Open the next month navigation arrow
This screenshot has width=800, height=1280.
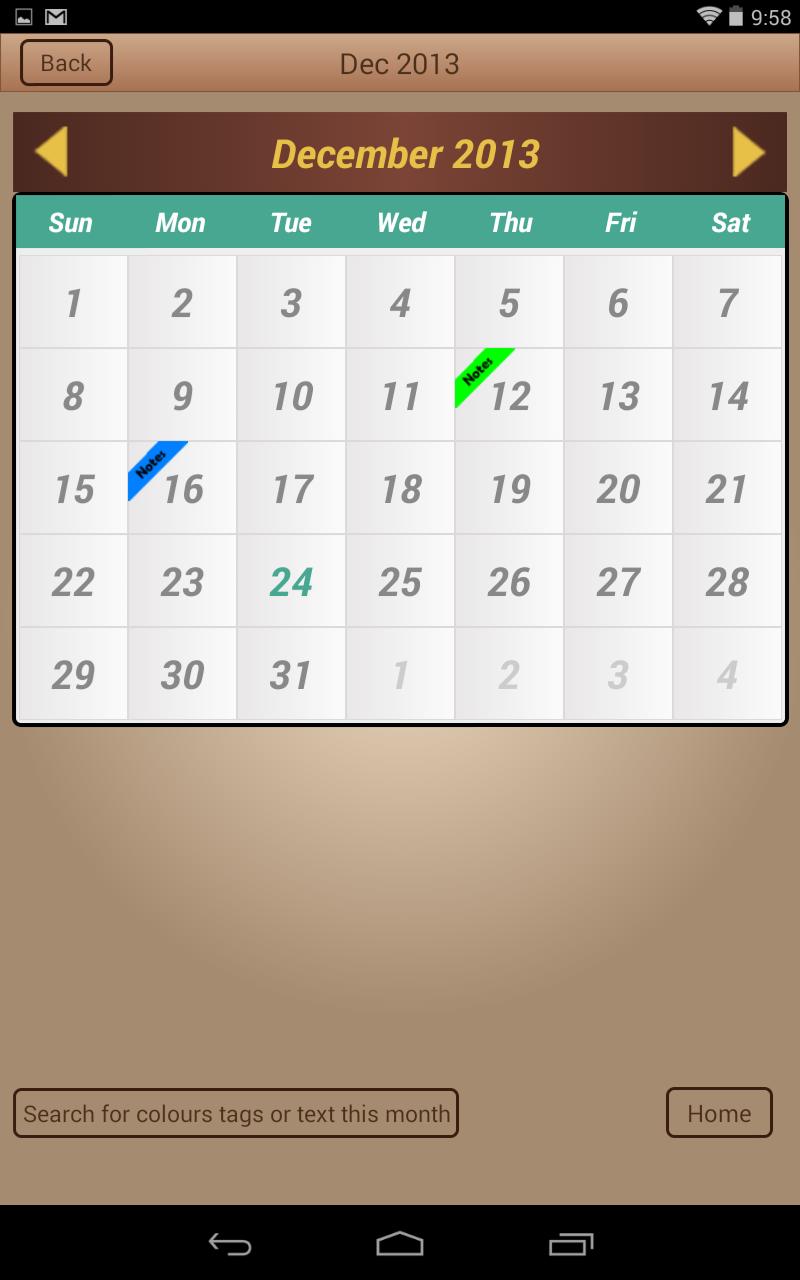click(x=750, y=152)
